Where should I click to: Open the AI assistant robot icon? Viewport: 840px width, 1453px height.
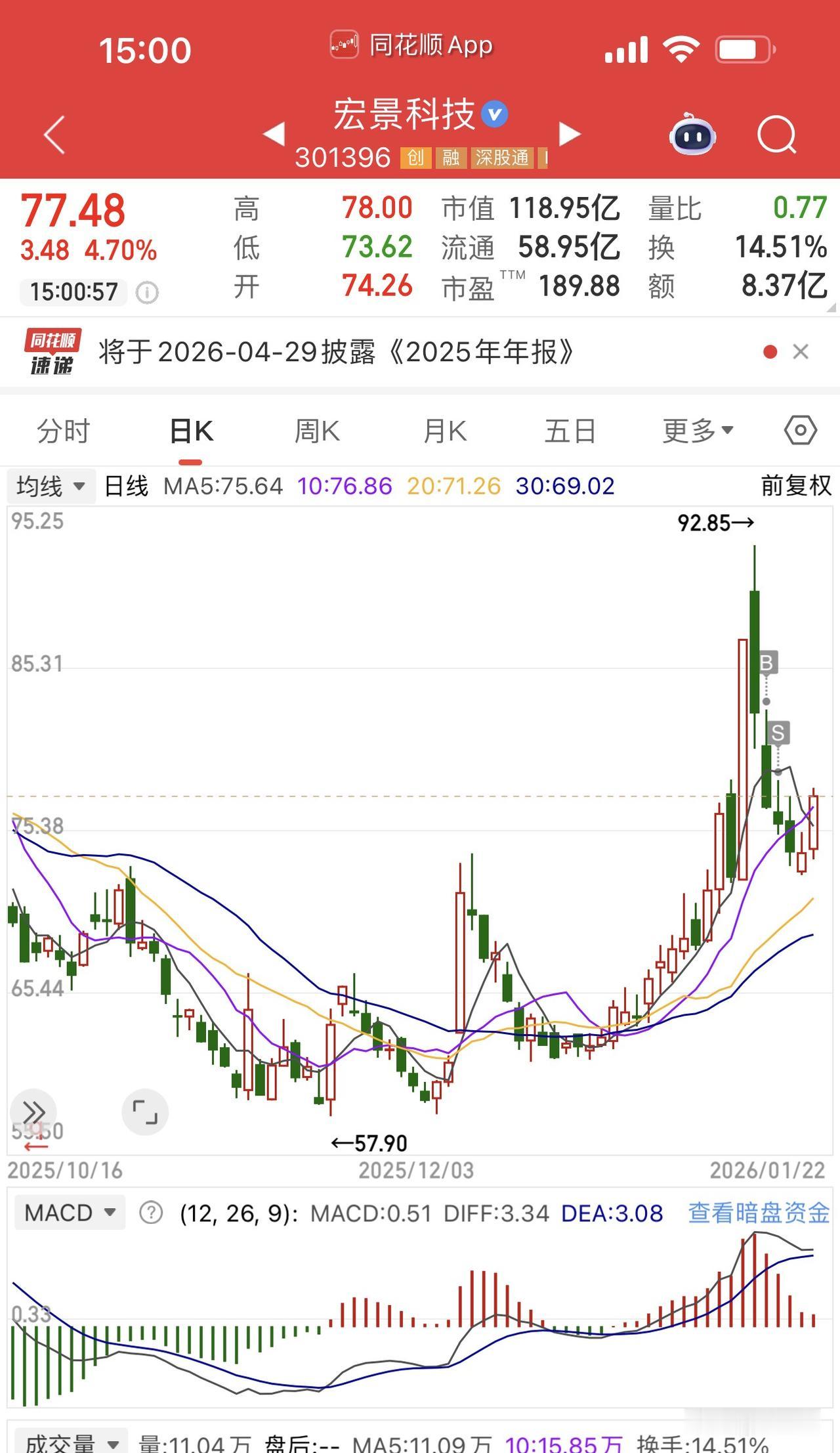tap(694, 135)
